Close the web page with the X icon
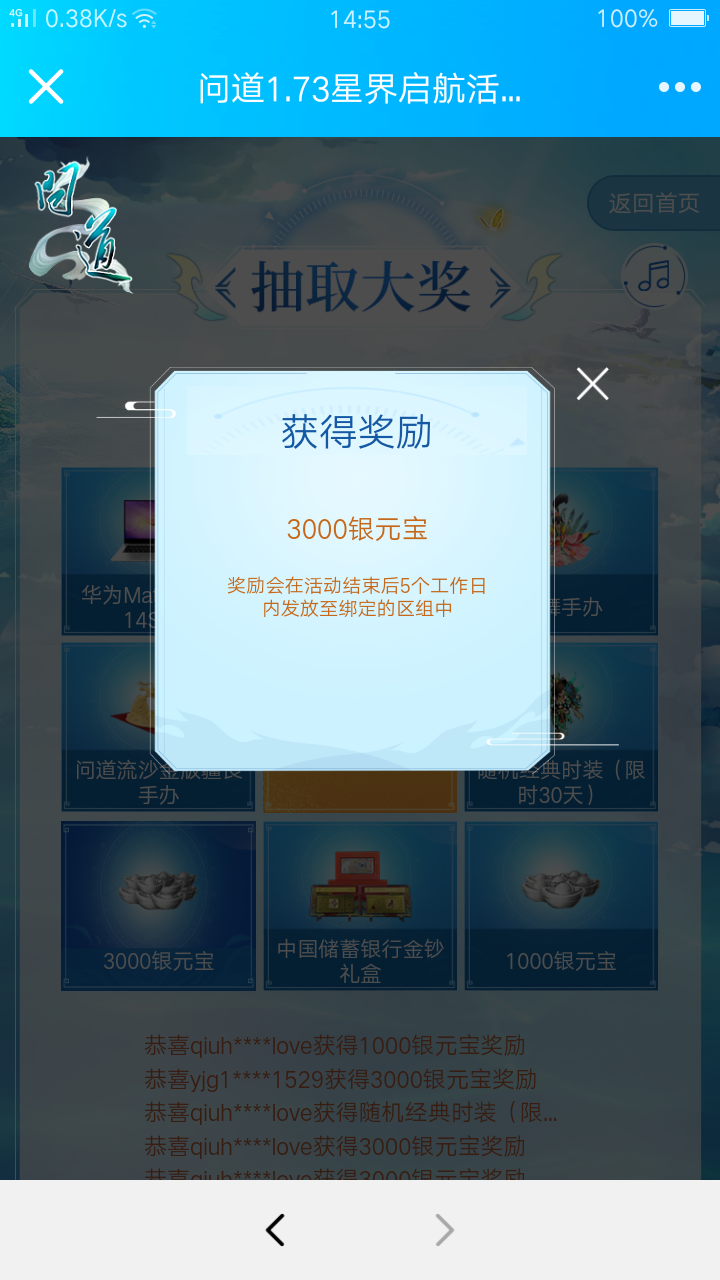 click(46, 87)
